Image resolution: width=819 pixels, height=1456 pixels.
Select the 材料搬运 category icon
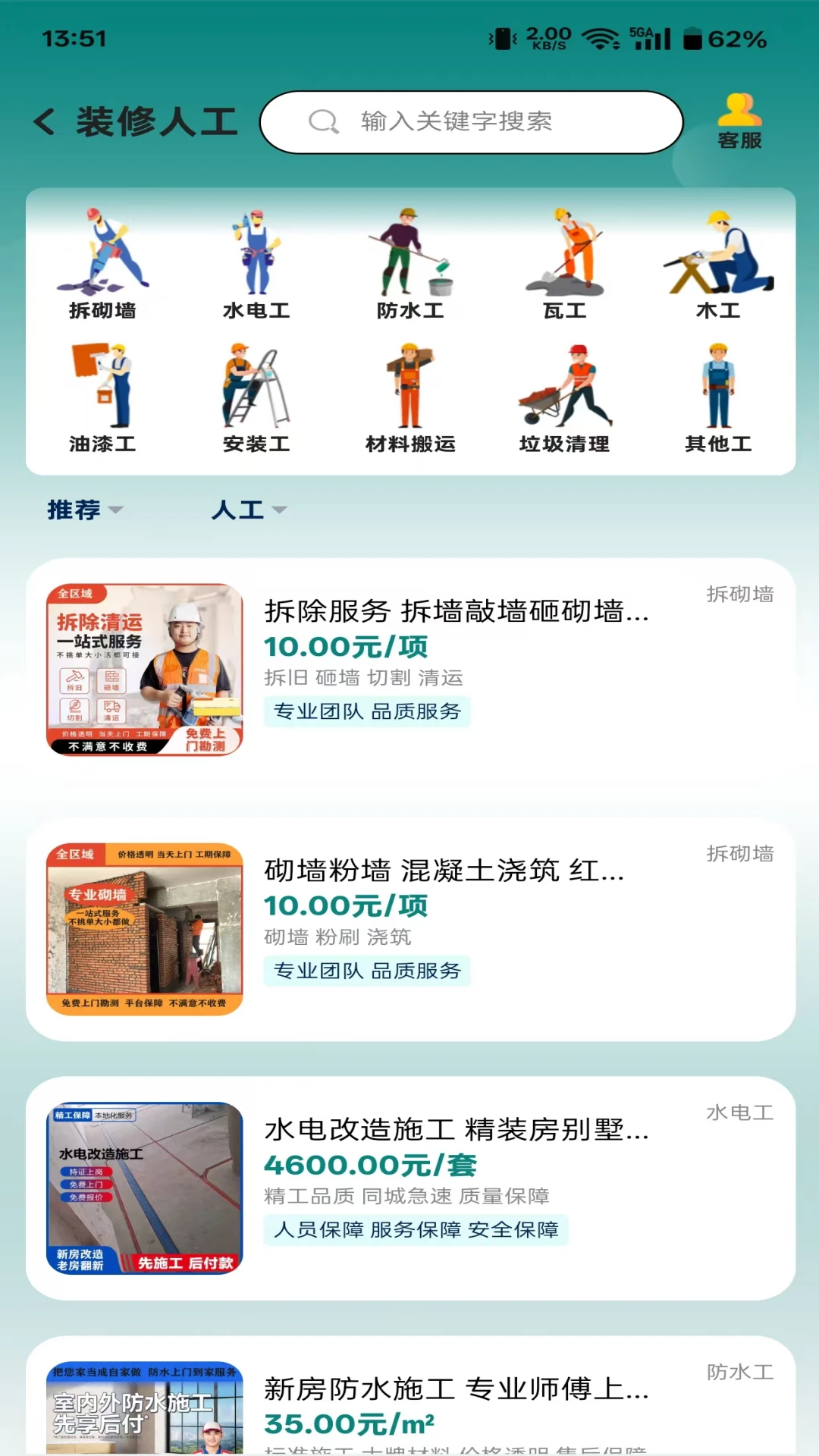coord(412,394)
